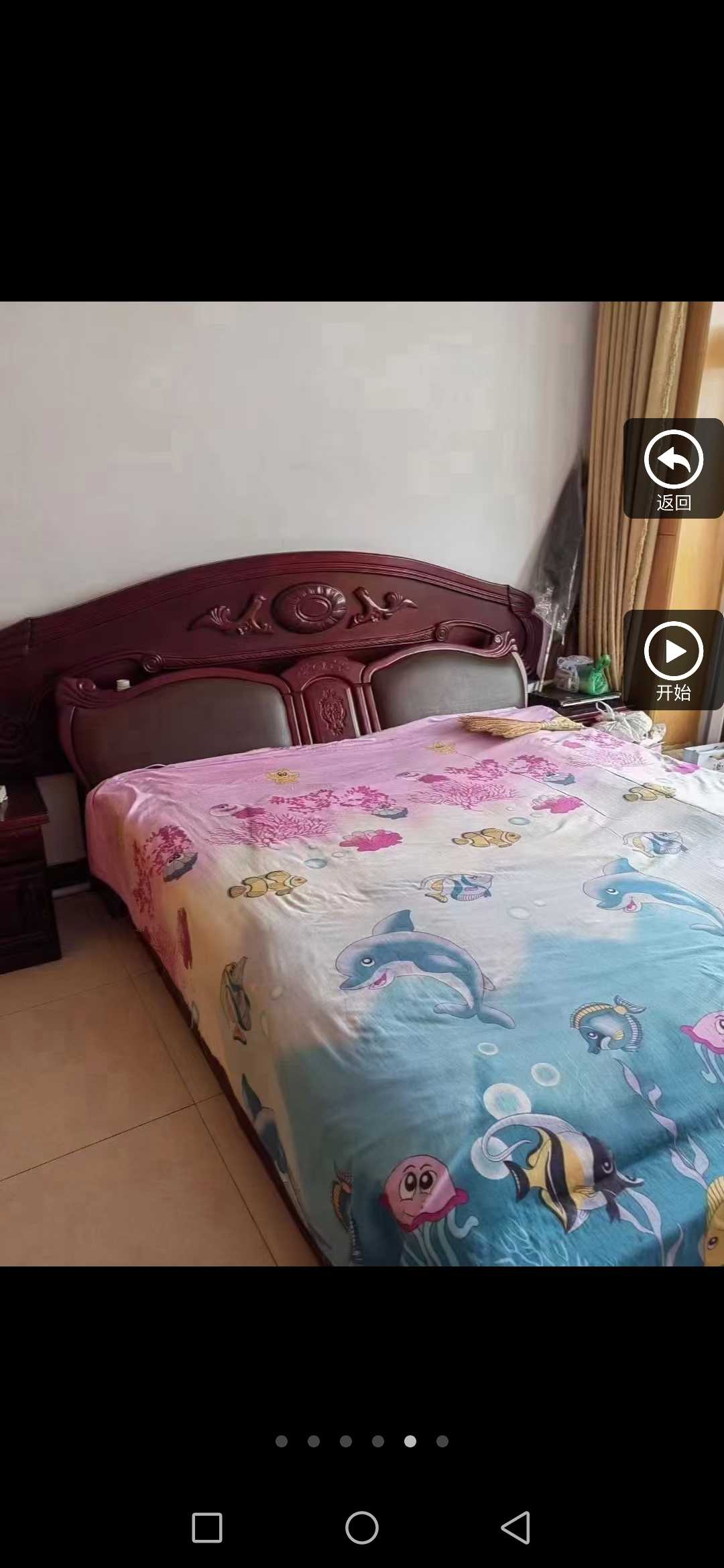Open the system recent apps view
The width and height of the screenshot is (724, 1568).
click(207, 1528)
